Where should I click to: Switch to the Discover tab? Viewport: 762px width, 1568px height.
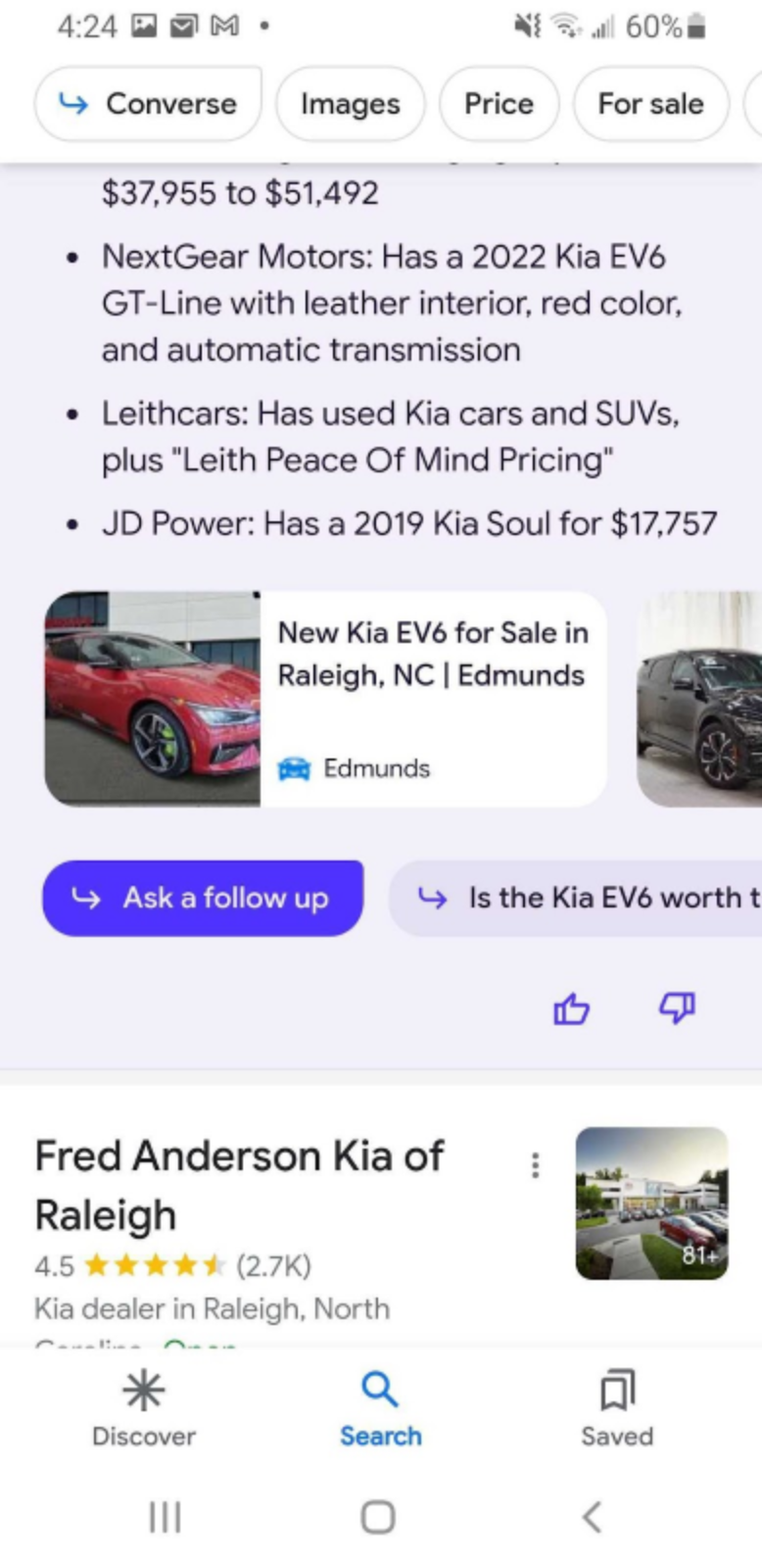[144, 1409]
